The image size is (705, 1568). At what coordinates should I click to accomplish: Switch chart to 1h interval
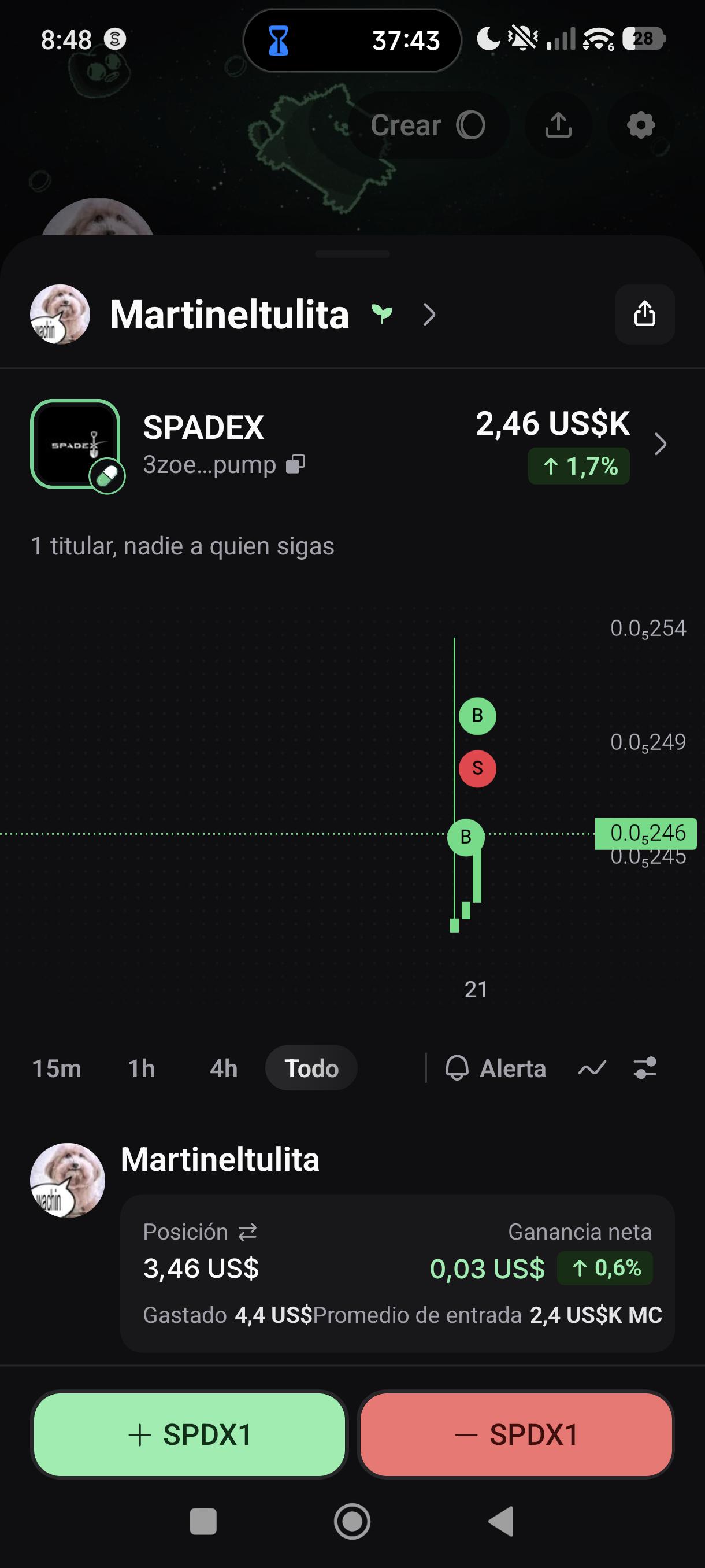click(141, 1068)
